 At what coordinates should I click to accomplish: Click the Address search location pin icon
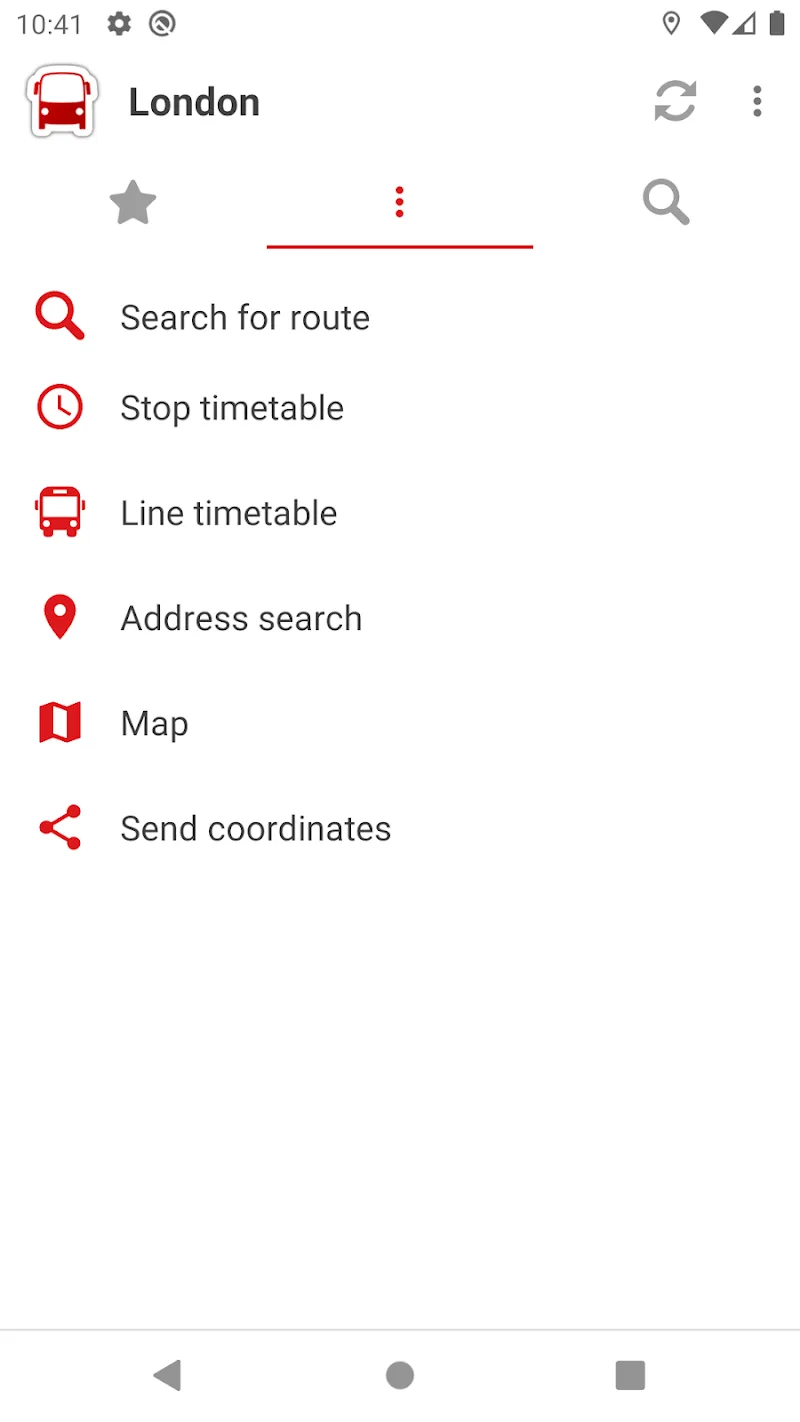click(59, 617)
